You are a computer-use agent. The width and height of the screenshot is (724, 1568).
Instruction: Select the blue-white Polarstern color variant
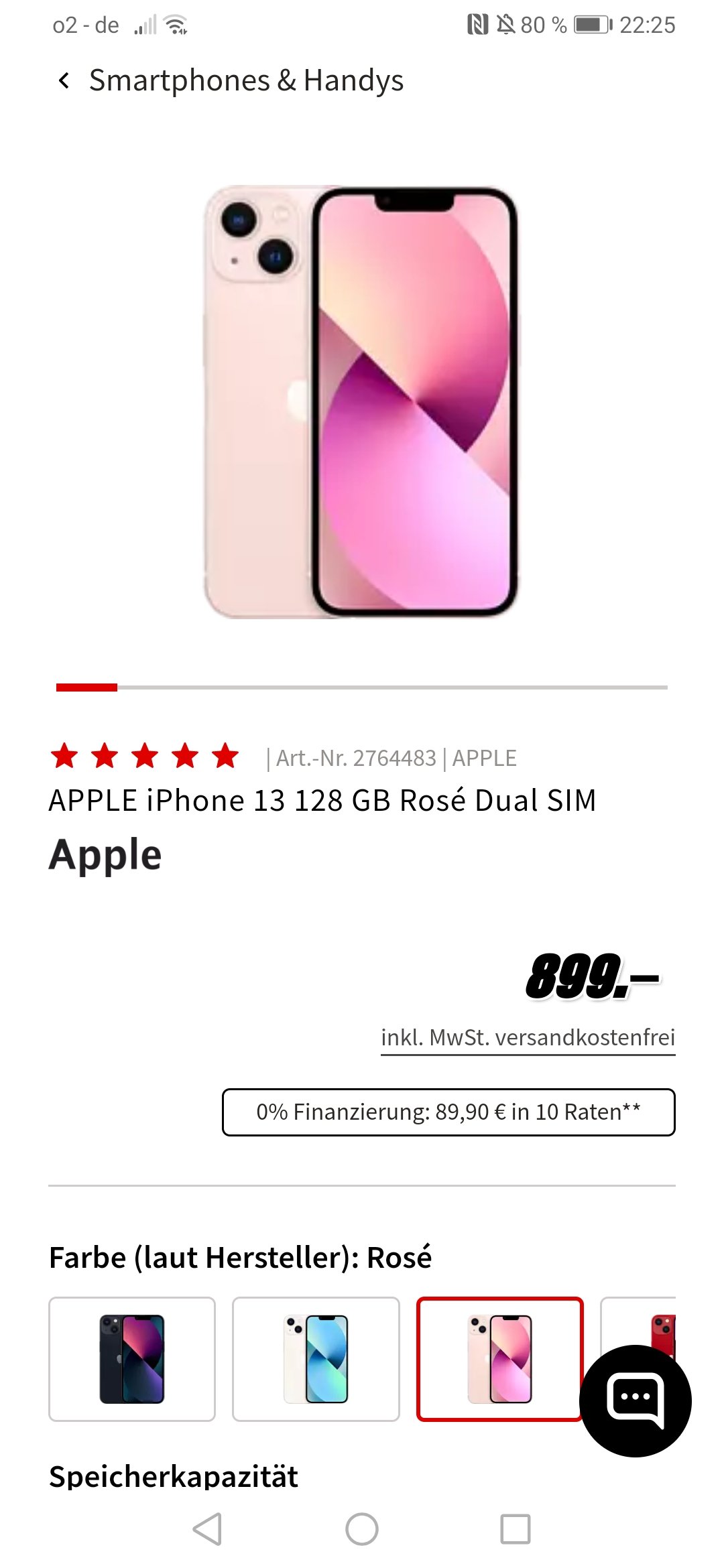point(316,1359)
